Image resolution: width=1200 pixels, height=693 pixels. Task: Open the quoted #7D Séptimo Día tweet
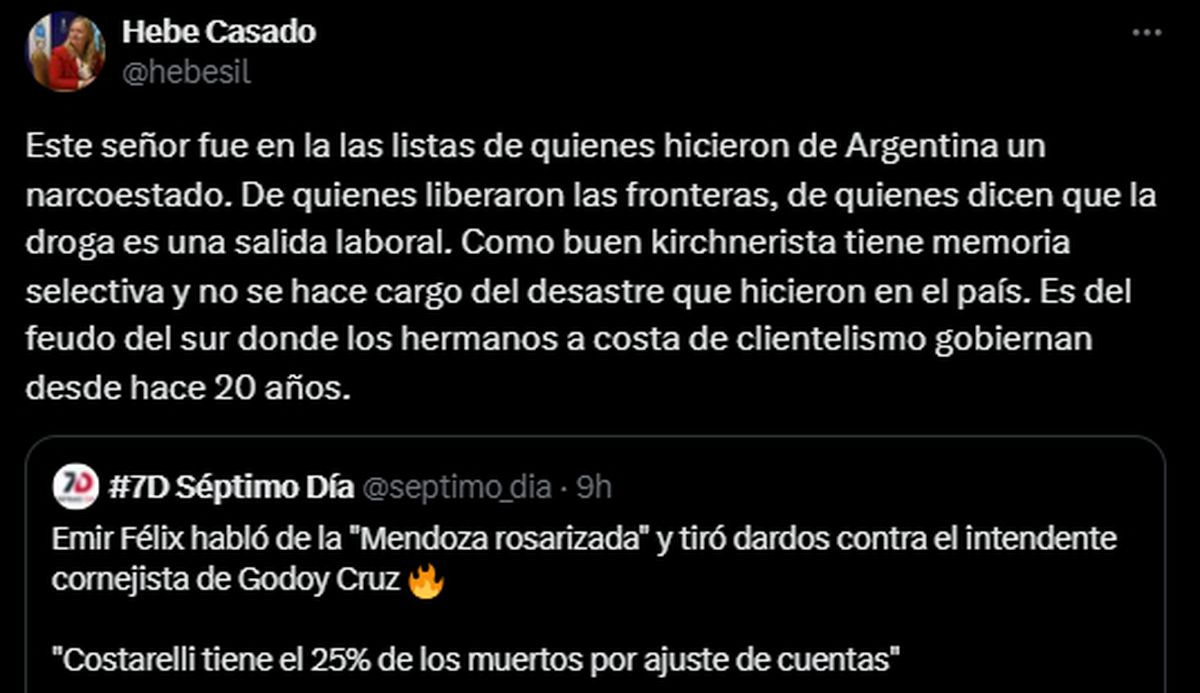click(600, 600)
